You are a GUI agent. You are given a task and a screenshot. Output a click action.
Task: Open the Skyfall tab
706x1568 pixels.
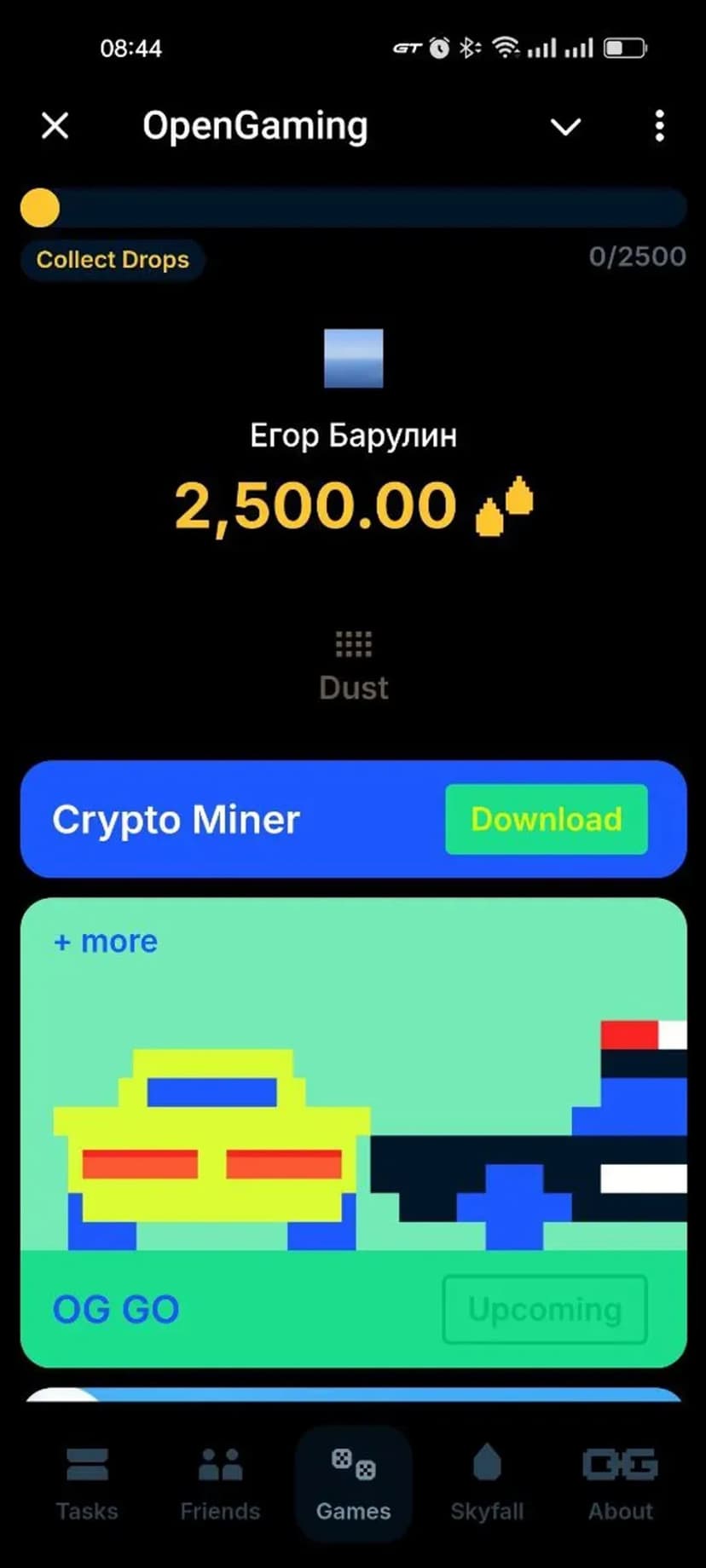coord(487,1484)
